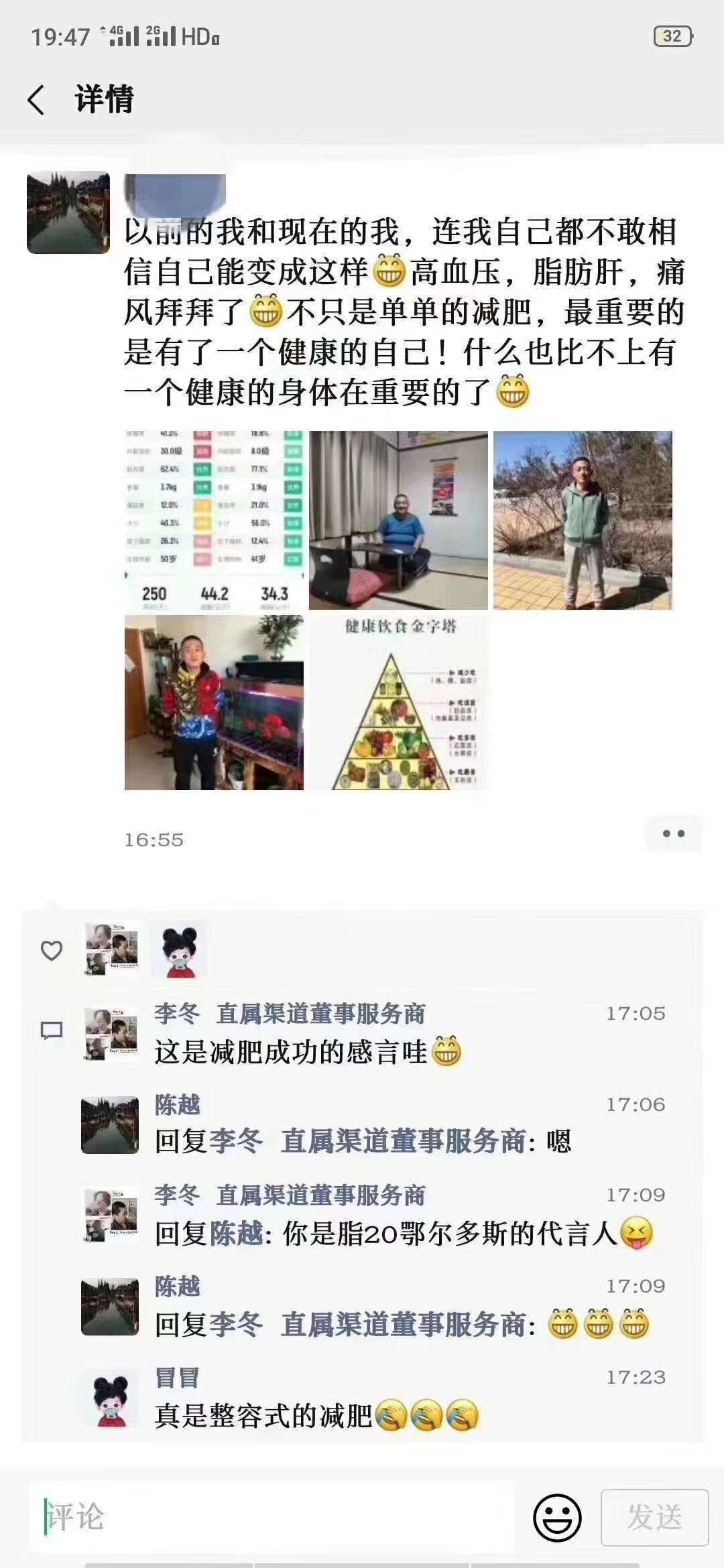Screen dimensions: 724x1568
Task: Go back from the 详情 page
Action: click(x=36, y=100)
